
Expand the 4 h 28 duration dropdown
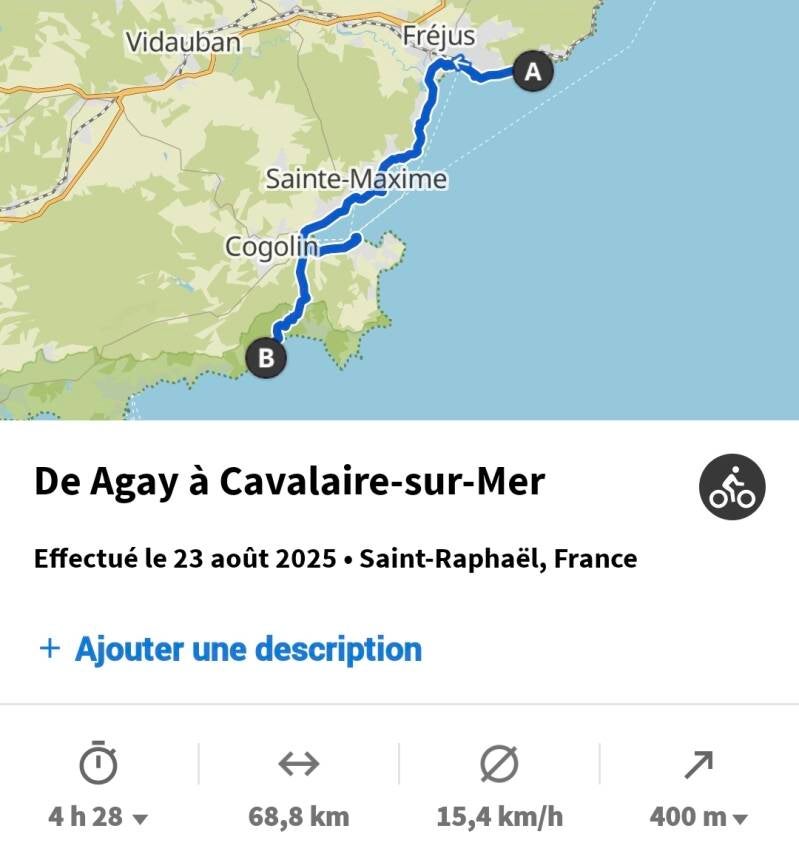click(x=99, y=816)
